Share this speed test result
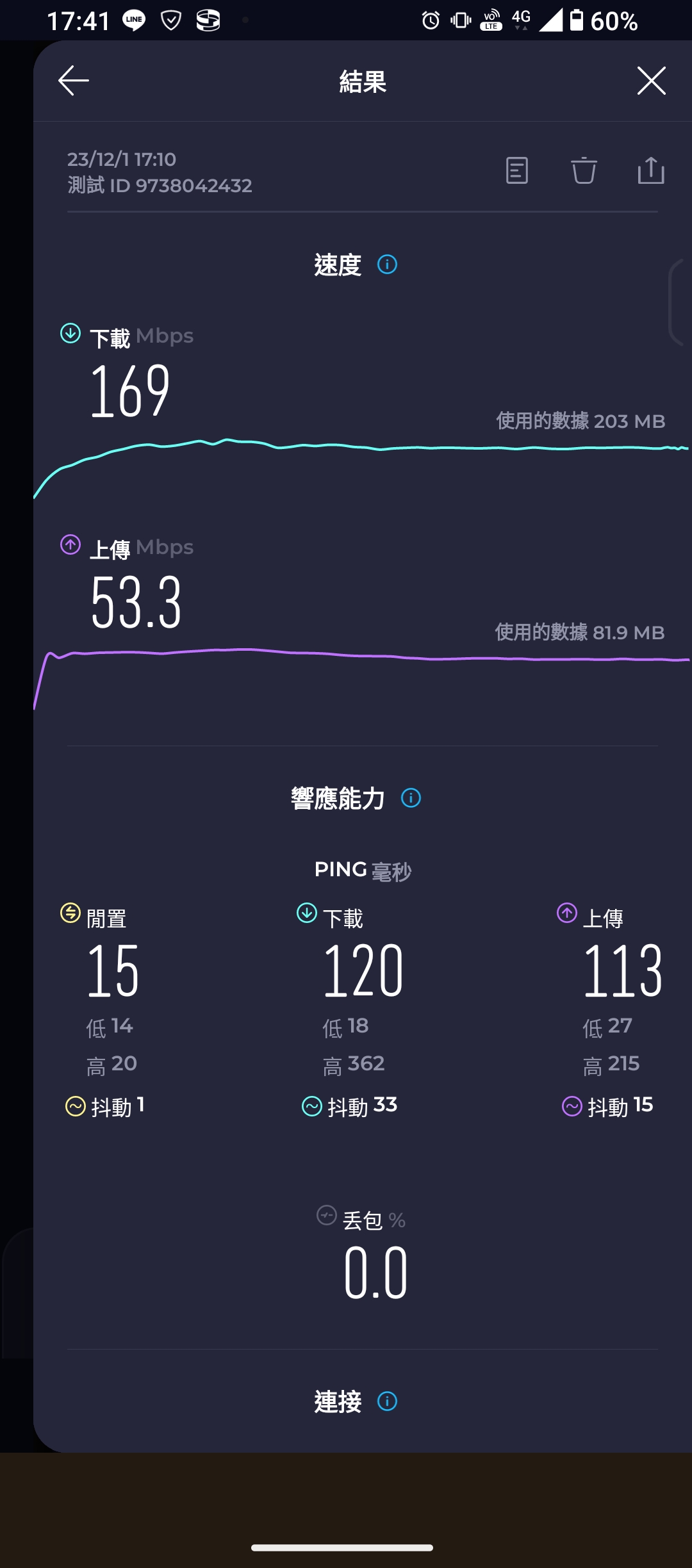The width and height of the screenshot is (692, 1568). click(x=651, y=170)
